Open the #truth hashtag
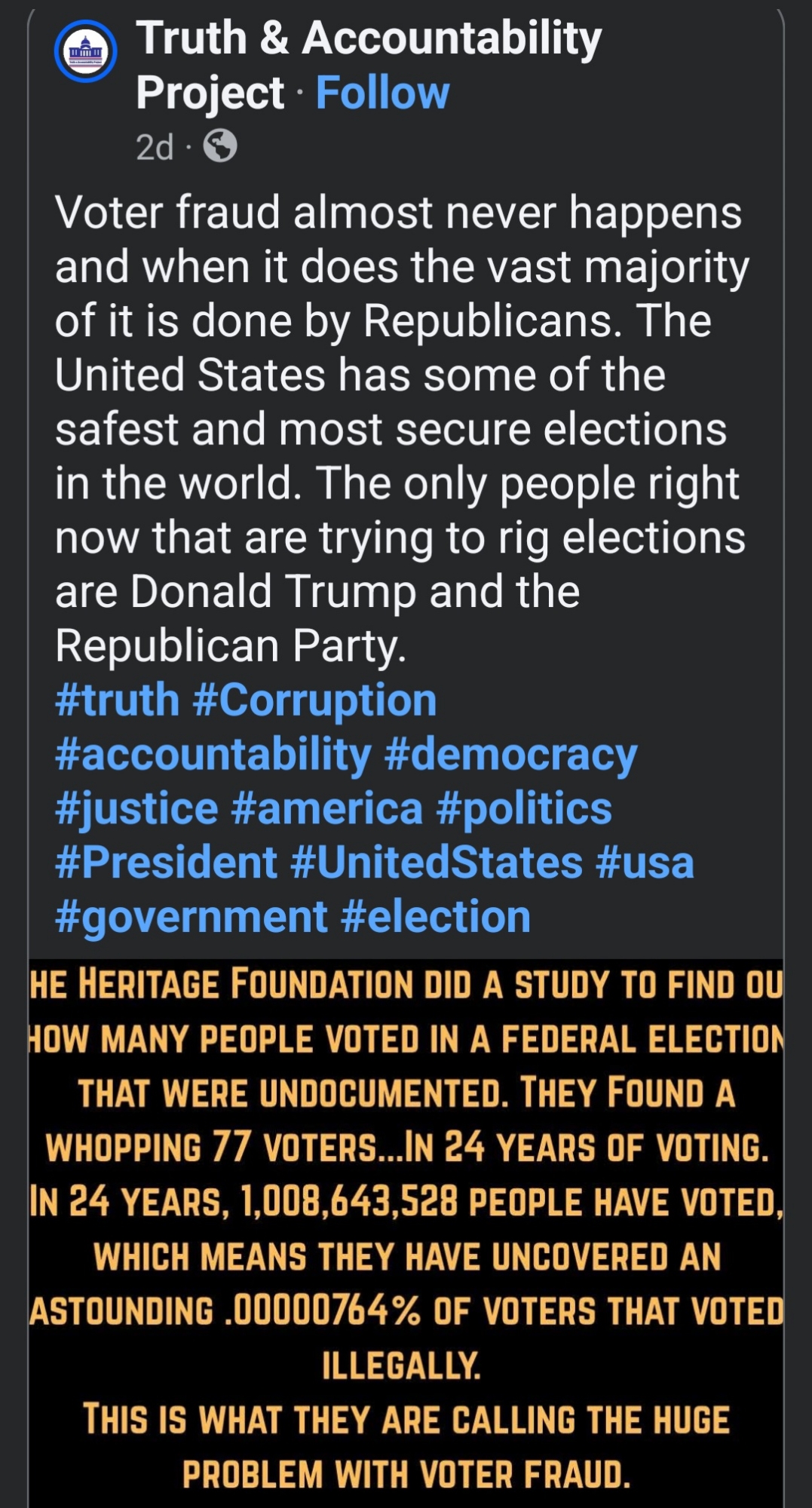Image resolution: width=812 pixels, height=1508 pixels. click(x=118, y=700)
